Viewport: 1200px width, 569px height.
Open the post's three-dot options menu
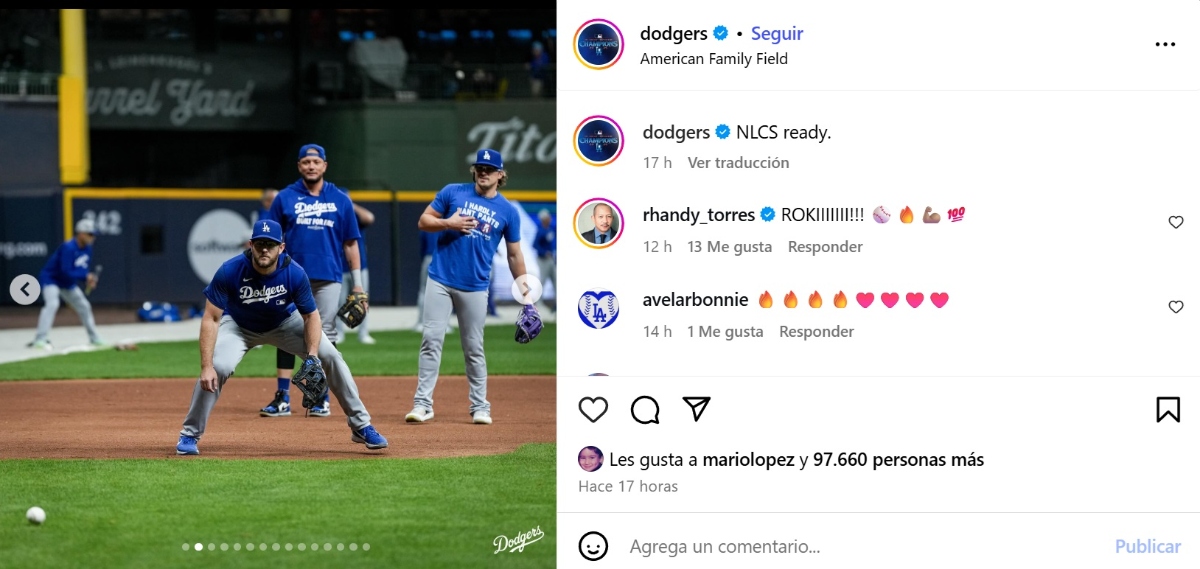click(x=1165, y=45)
